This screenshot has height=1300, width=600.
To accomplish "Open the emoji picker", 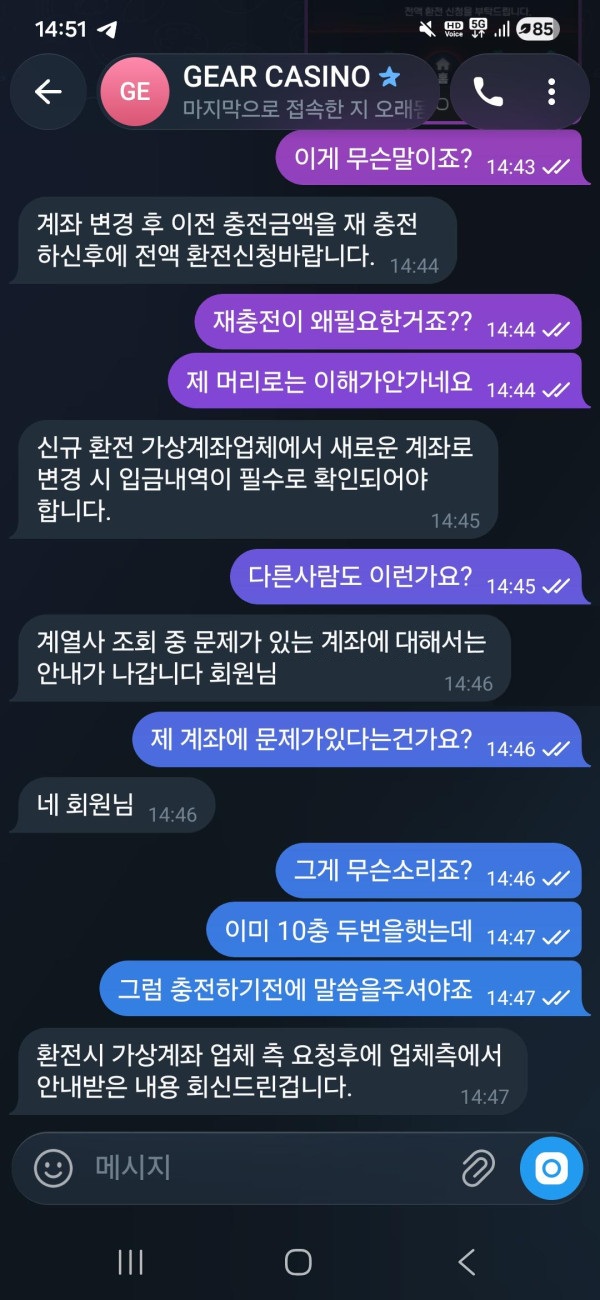I will [x=53, y=1167].
